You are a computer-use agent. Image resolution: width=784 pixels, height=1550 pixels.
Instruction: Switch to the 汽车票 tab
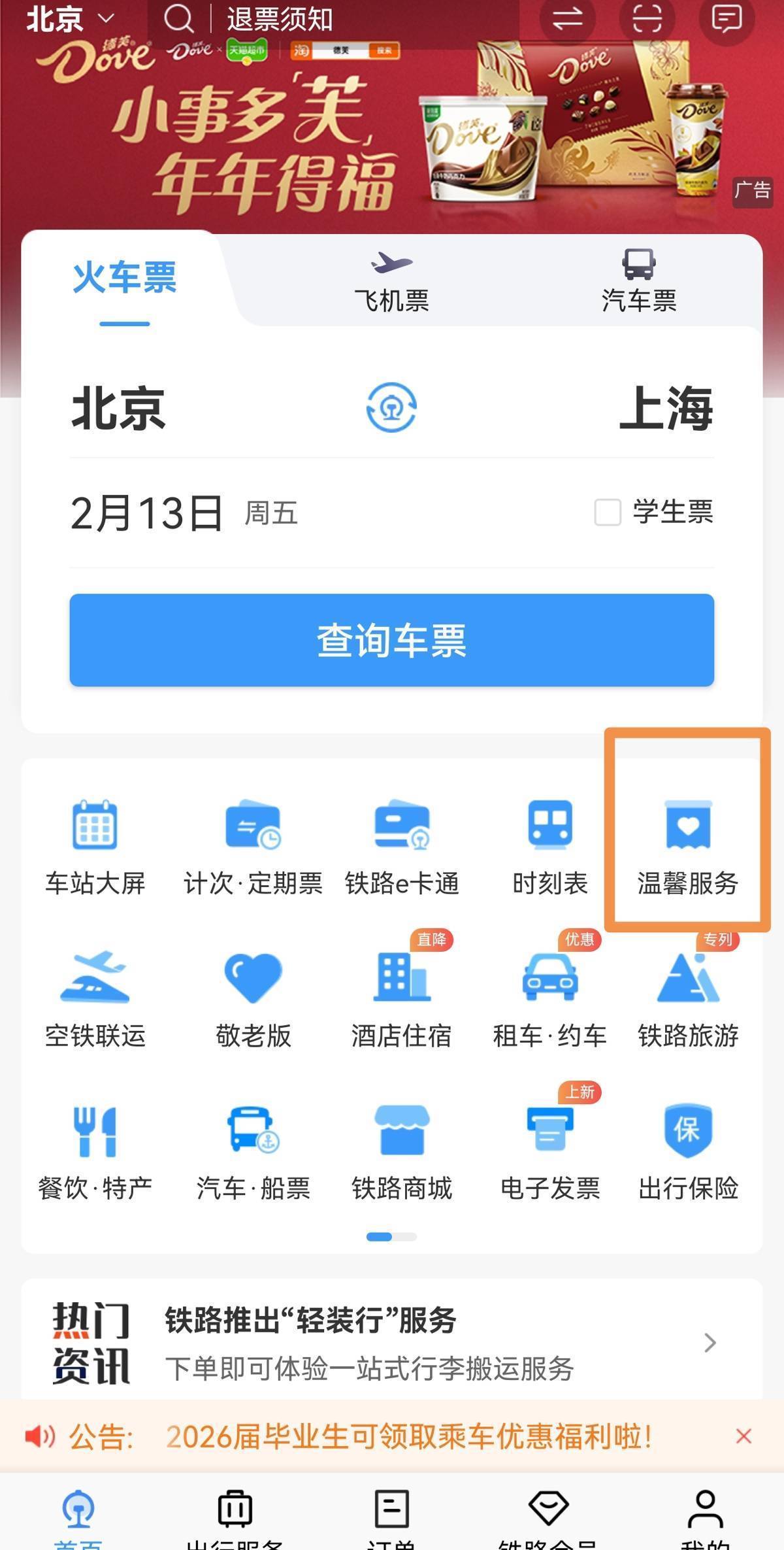click(x=638, y=282)
